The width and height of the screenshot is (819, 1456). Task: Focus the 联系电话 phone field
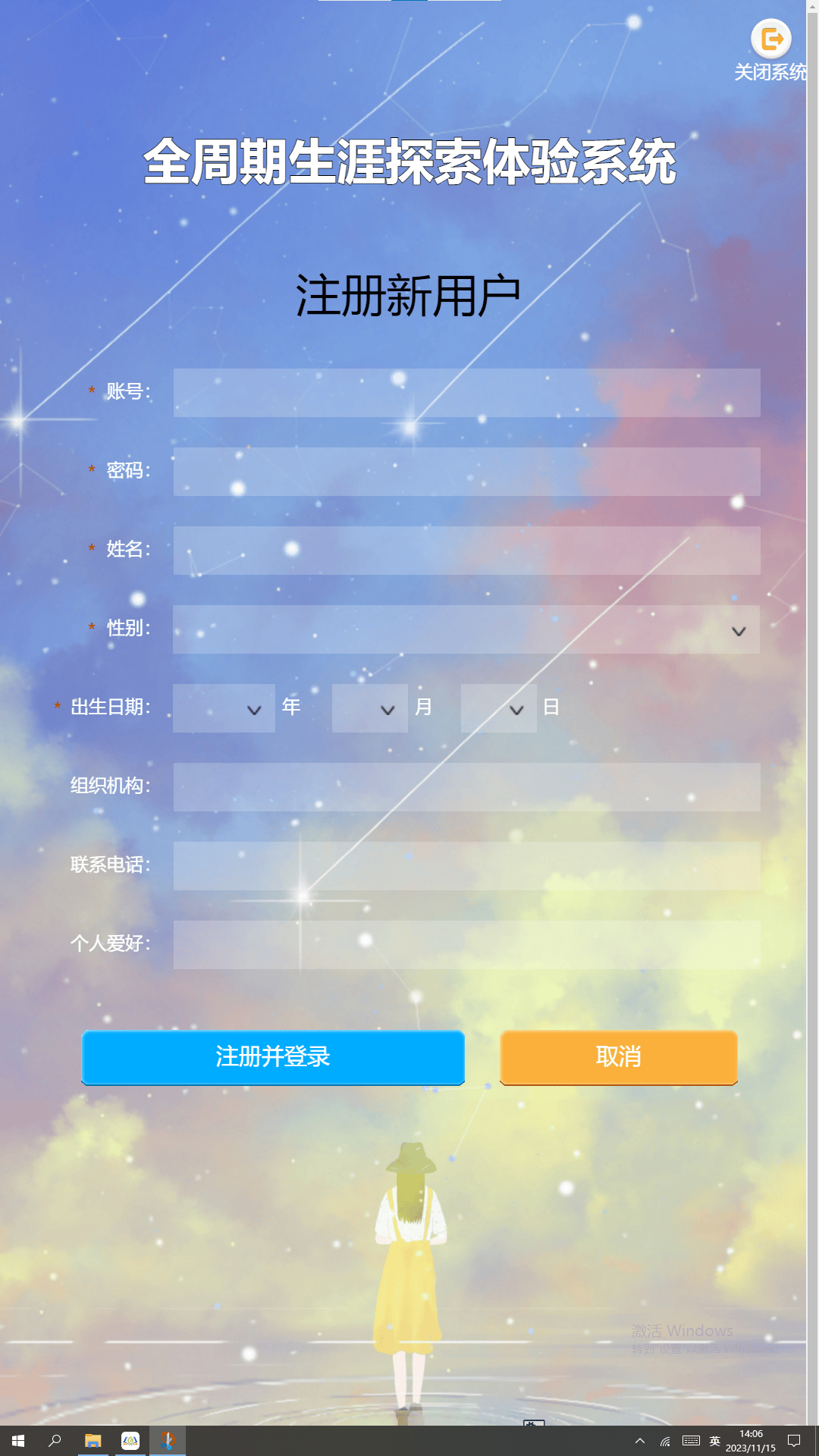466,866
